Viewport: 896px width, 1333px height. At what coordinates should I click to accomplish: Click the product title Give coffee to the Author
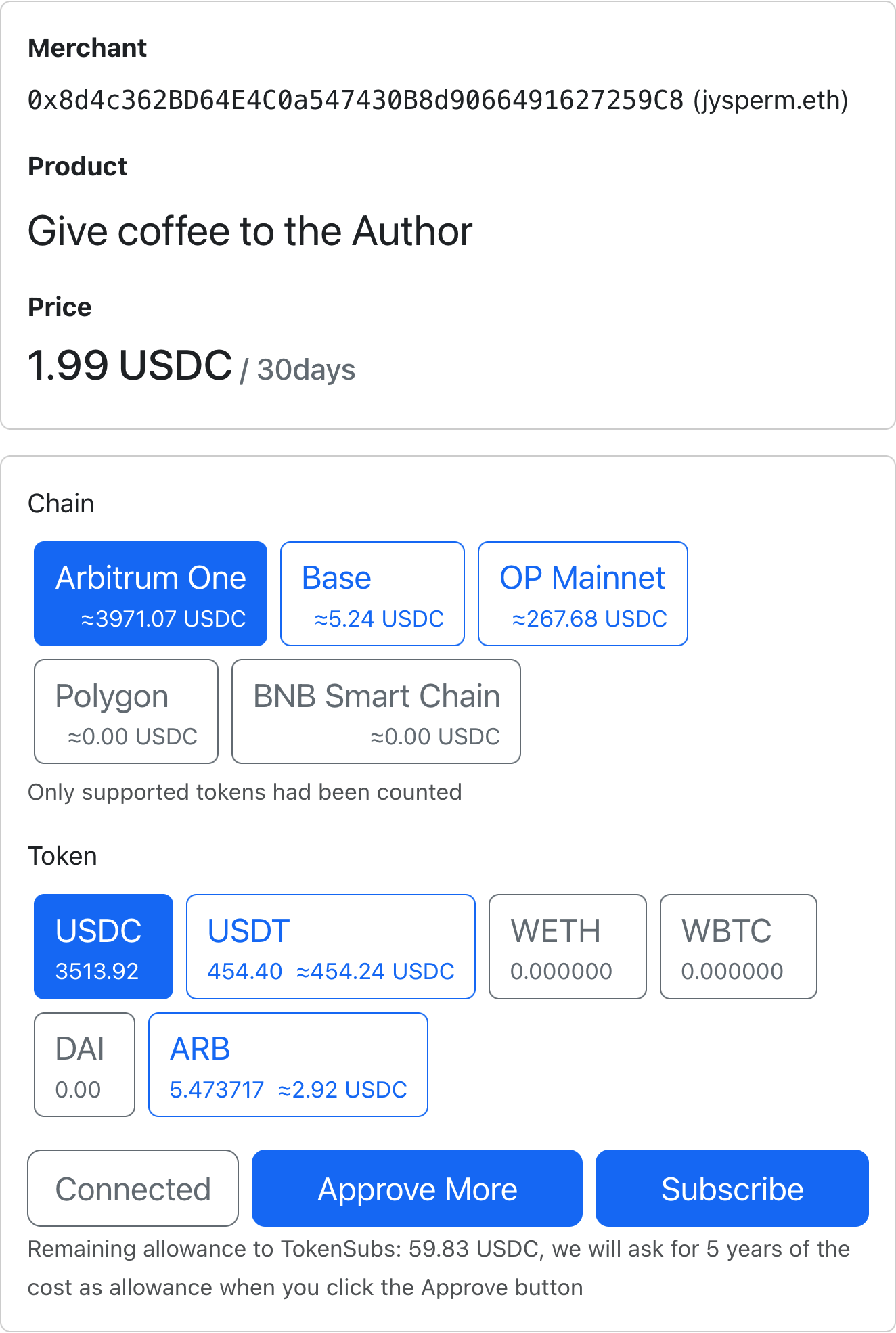250,231
